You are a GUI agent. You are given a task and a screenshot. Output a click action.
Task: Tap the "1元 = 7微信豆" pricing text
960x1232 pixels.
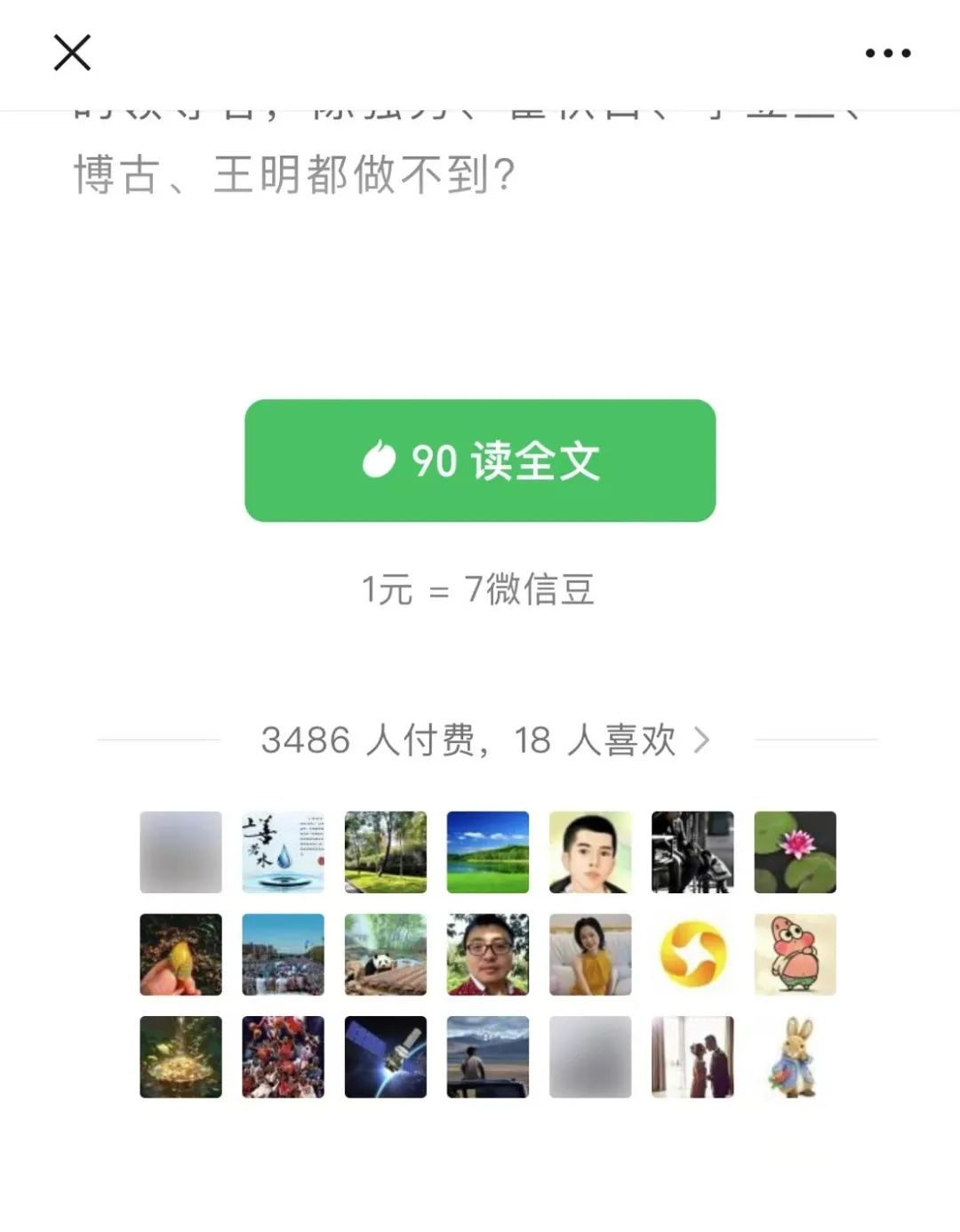coord(480,589)
